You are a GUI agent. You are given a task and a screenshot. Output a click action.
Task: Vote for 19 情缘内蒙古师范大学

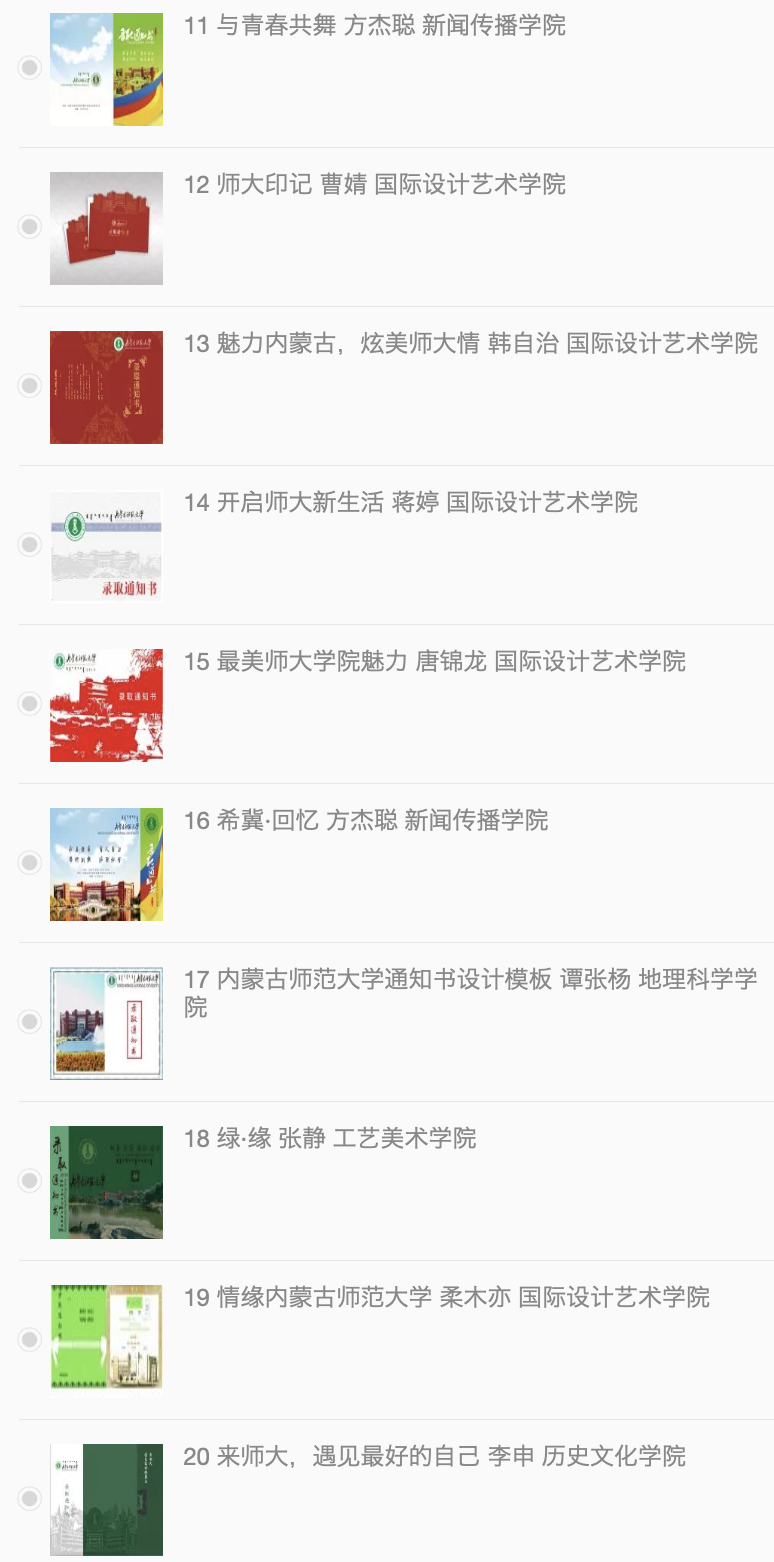coord(30,1340)
